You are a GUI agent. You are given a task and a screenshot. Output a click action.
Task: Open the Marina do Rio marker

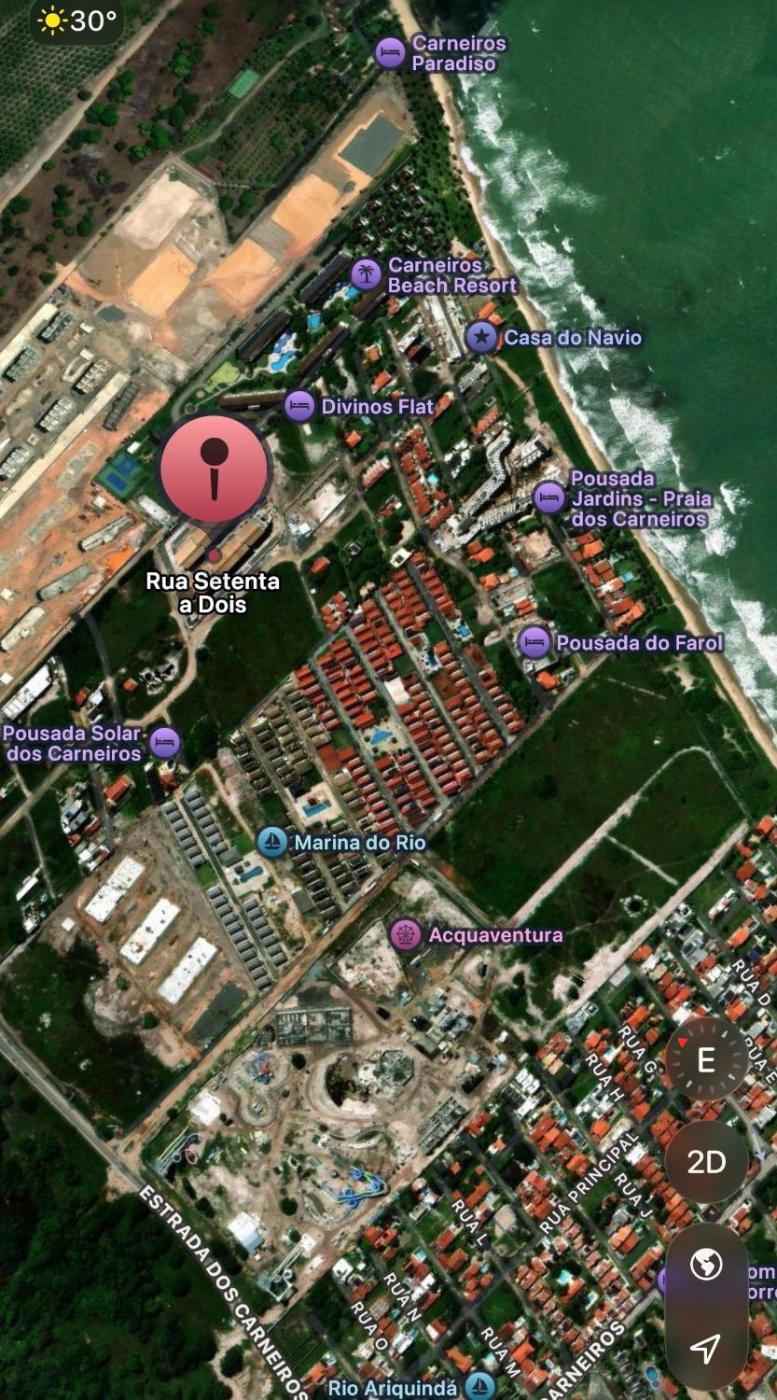(272, 842)
